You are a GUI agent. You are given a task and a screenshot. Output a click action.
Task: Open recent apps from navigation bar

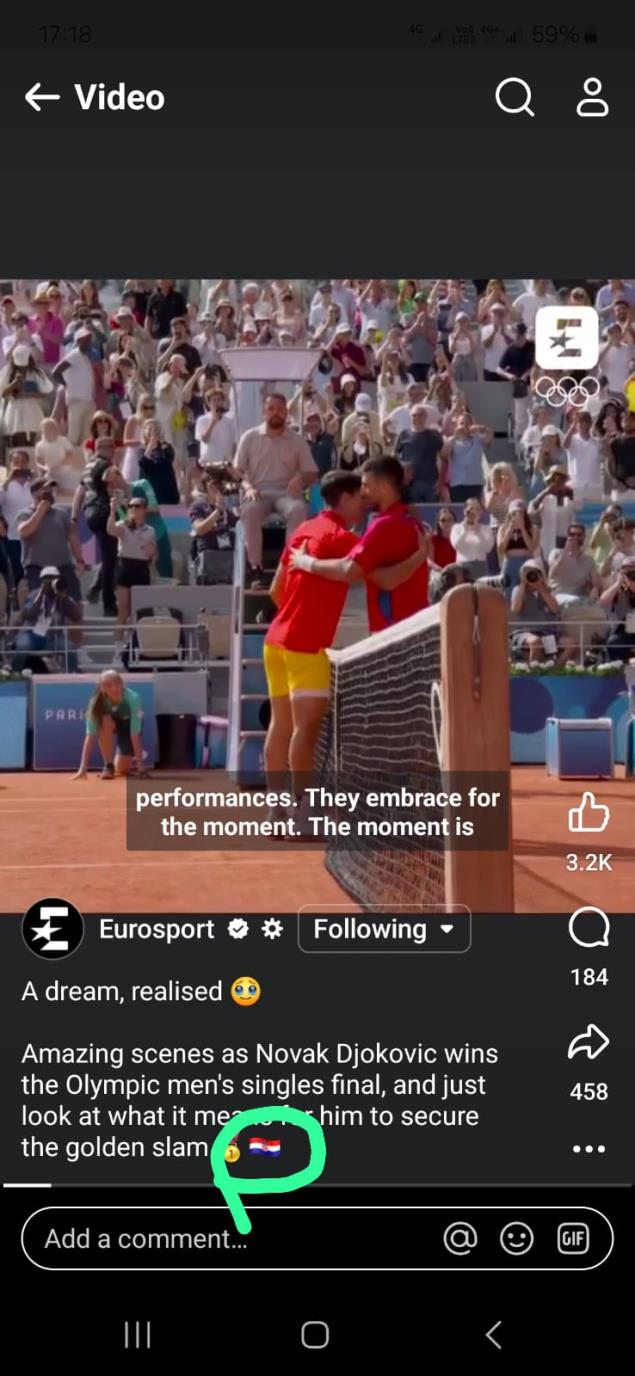coord(137,1335)
